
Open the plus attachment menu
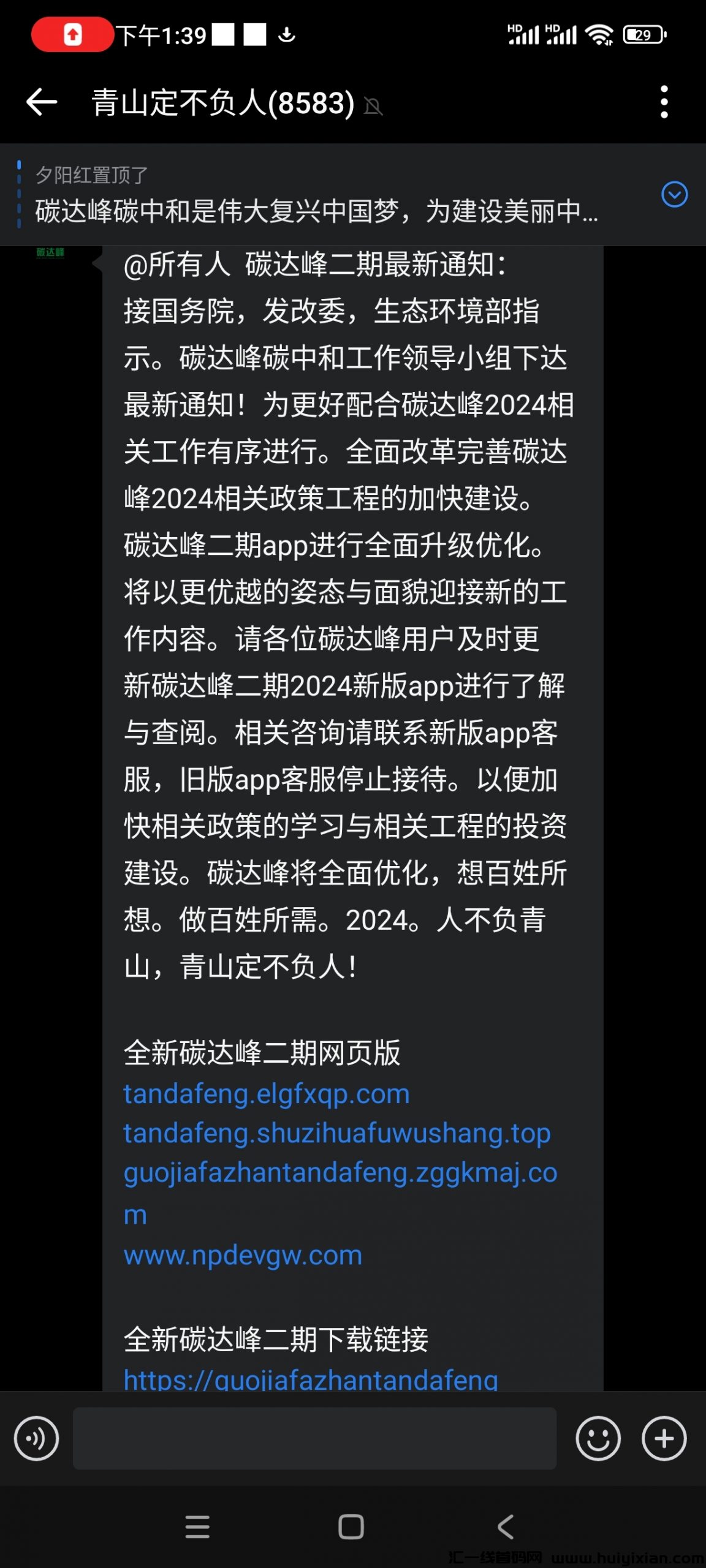664,1438
